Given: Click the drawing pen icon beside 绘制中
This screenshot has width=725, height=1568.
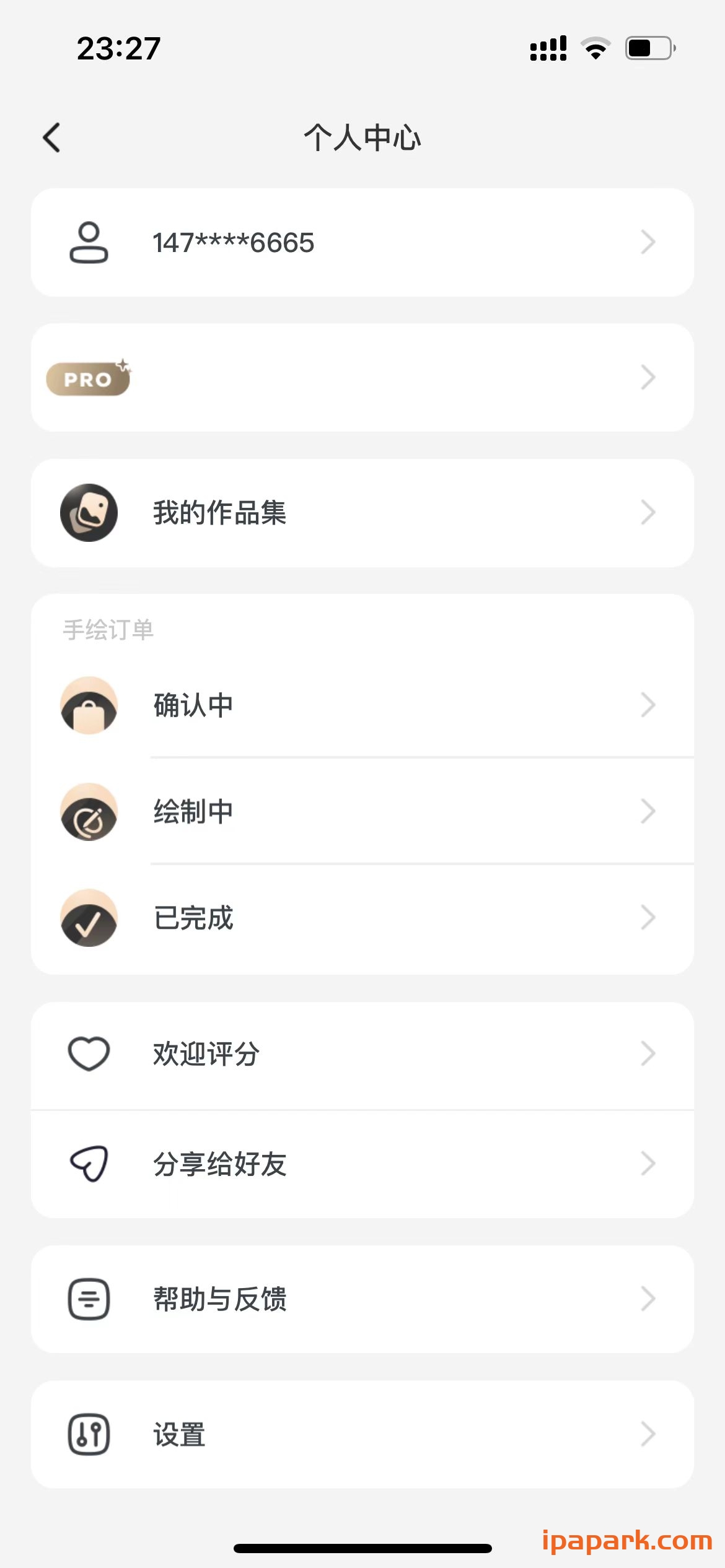Looking at the screenshot, I should click(88, 812).
